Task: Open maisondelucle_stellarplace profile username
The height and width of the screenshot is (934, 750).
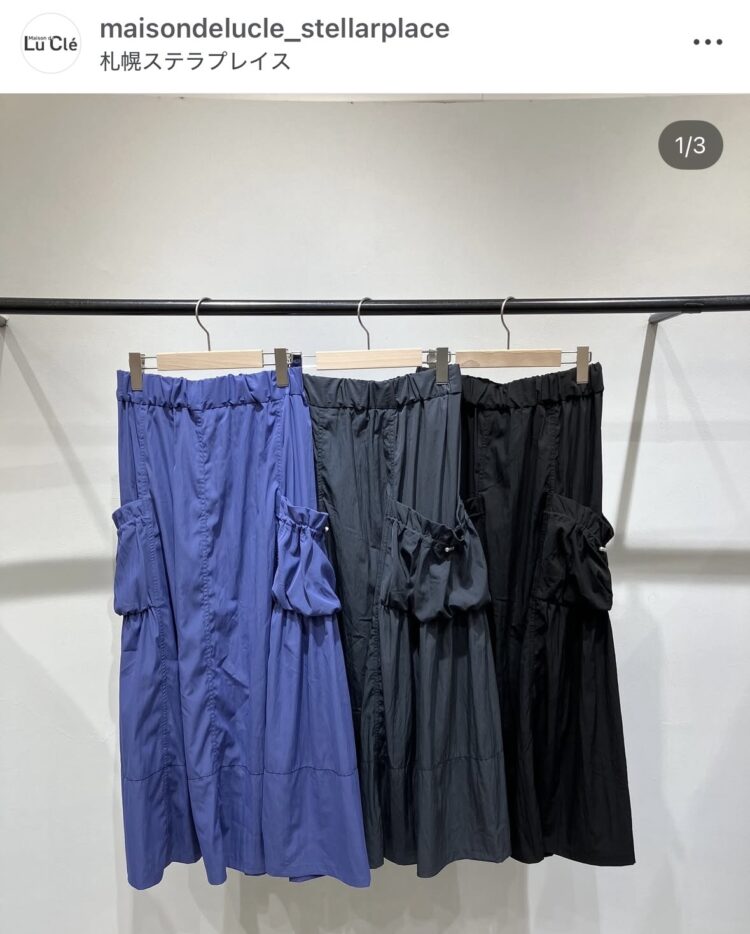Action: (274, 28)
